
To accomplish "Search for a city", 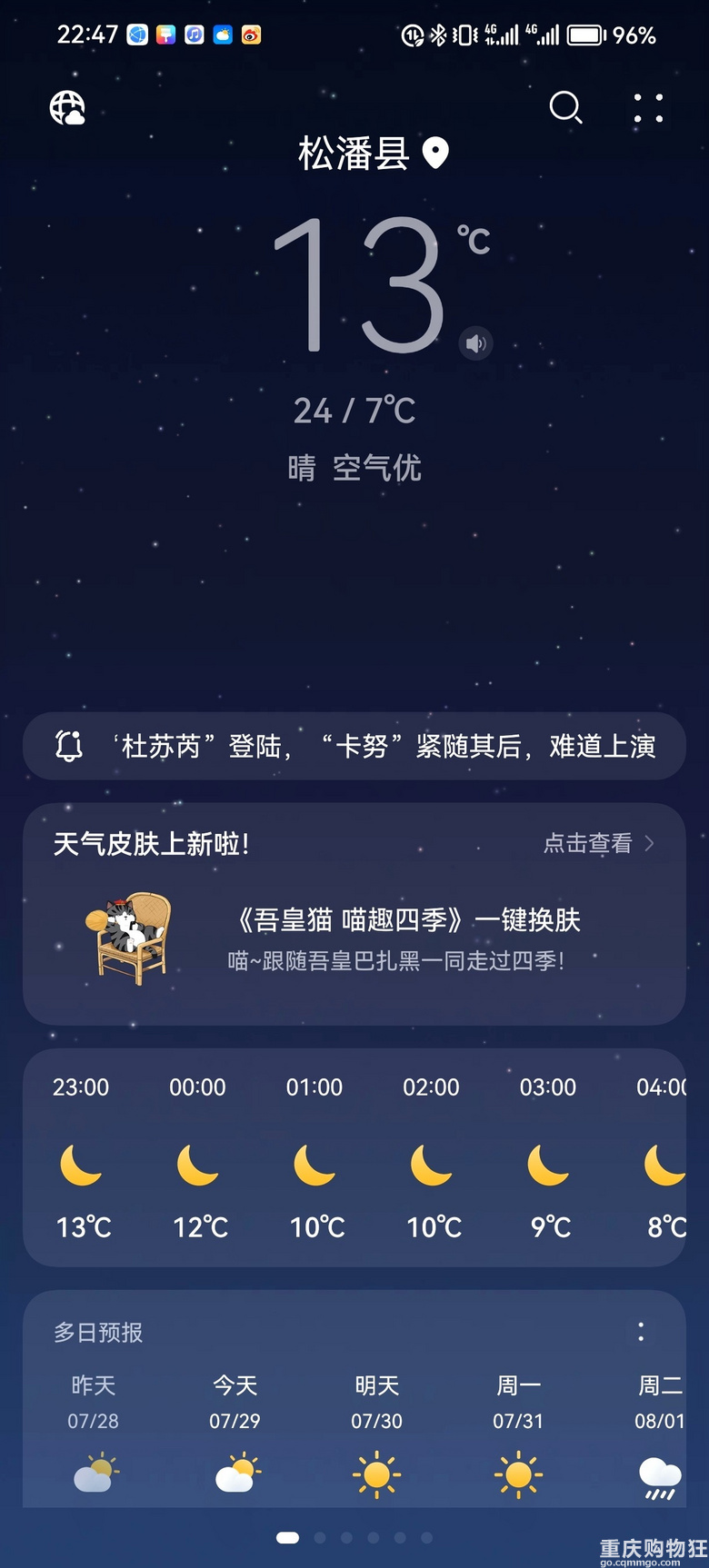I will point(565,107).
